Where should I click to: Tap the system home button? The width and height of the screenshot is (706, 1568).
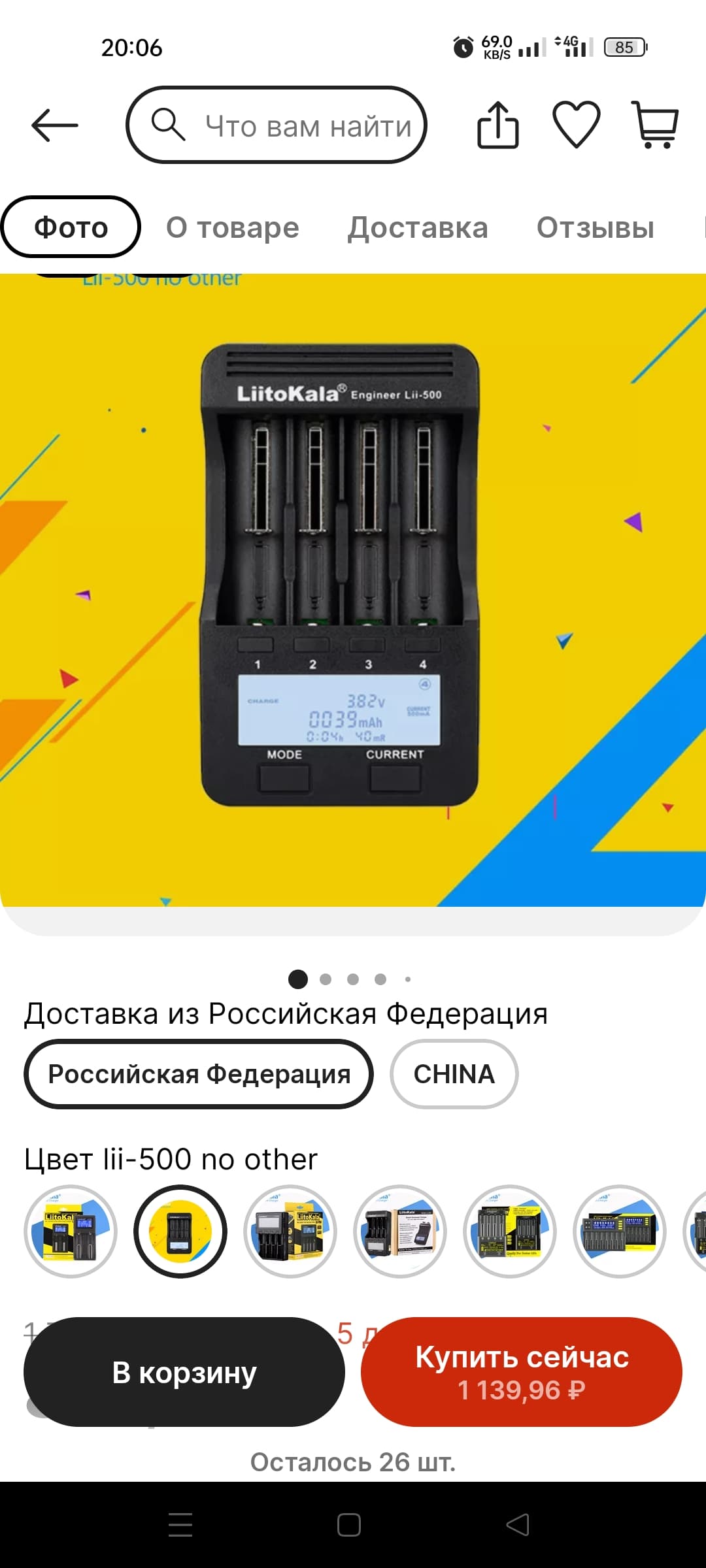click(349, 1525)
